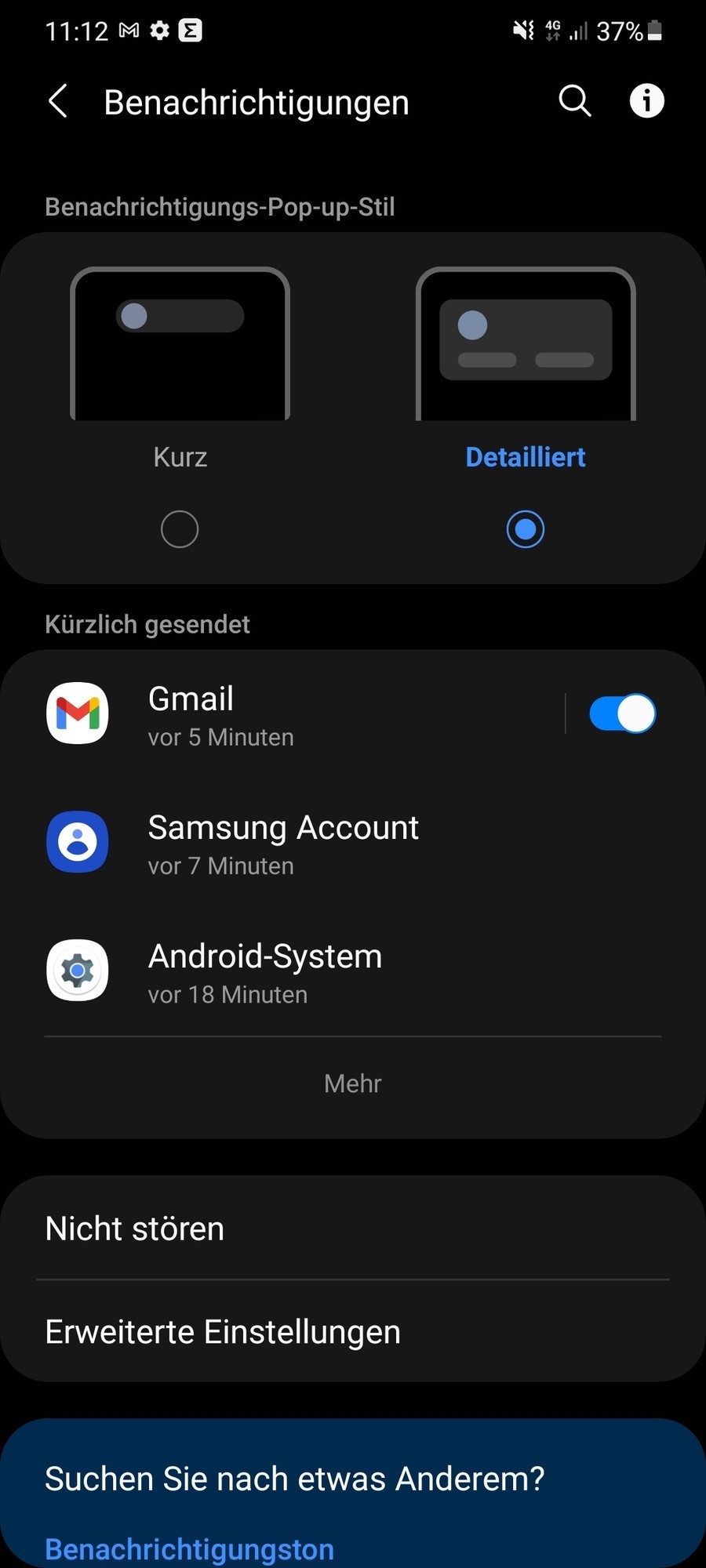Image resolution: width=706 pixels, height=1568 pixels.
Task: Open the search magnifier icon
Action: [574, 102]
